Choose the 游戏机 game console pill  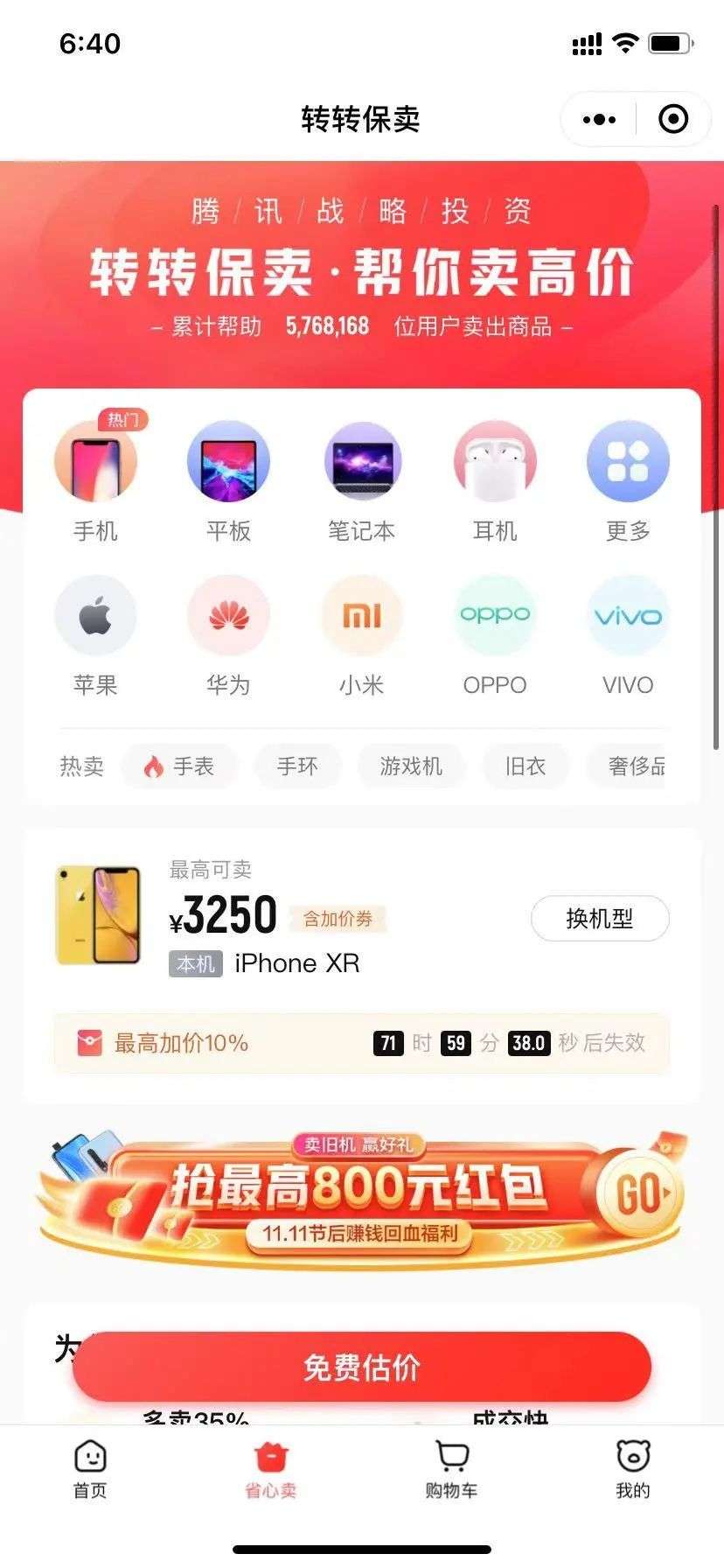(411, 766)
